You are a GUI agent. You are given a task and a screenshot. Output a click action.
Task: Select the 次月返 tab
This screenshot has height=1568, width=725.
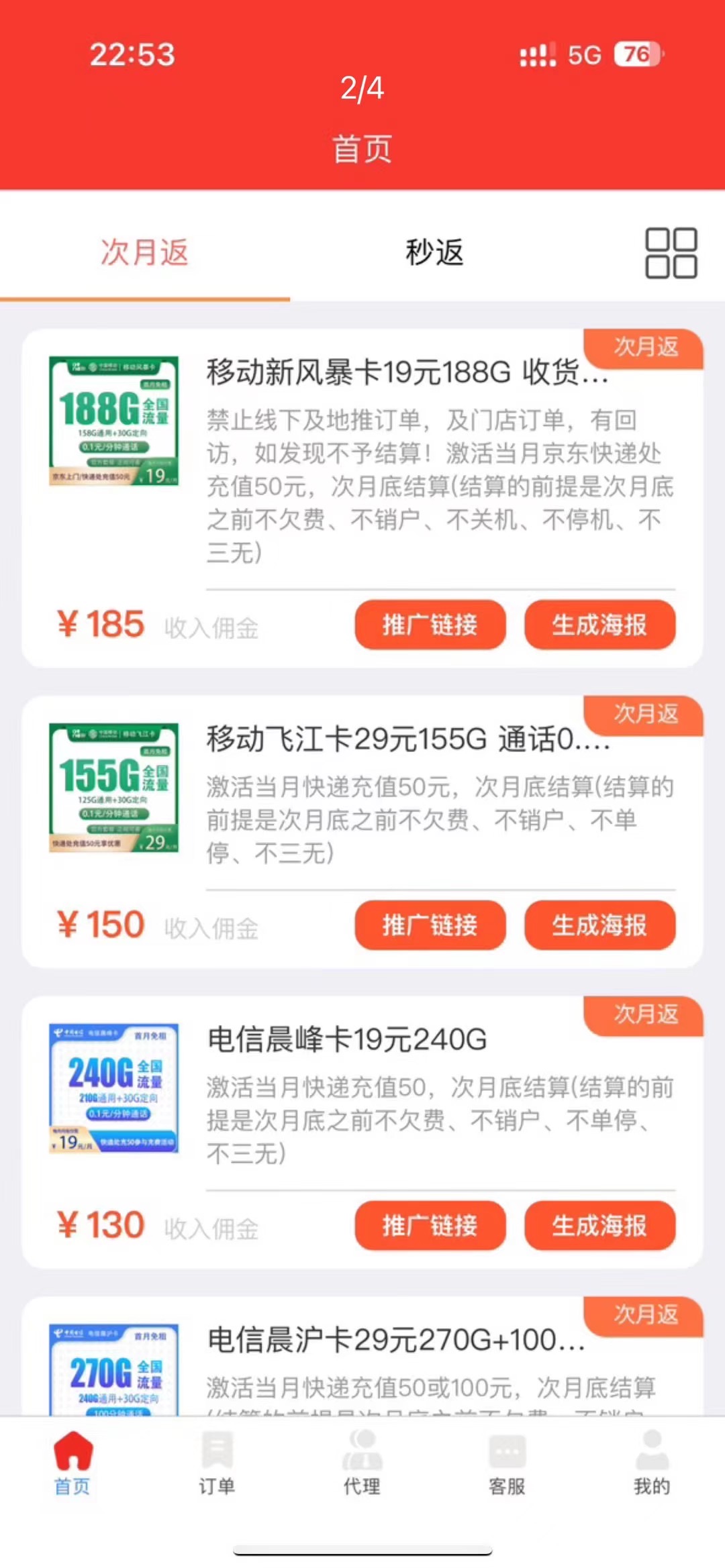click(x=144, y=252)
